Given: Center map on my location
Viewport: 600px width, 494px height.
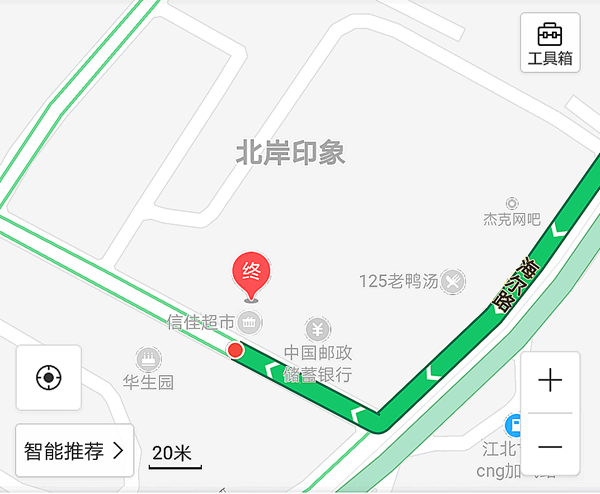Looking at the screenshot, I should pos(48,378).
